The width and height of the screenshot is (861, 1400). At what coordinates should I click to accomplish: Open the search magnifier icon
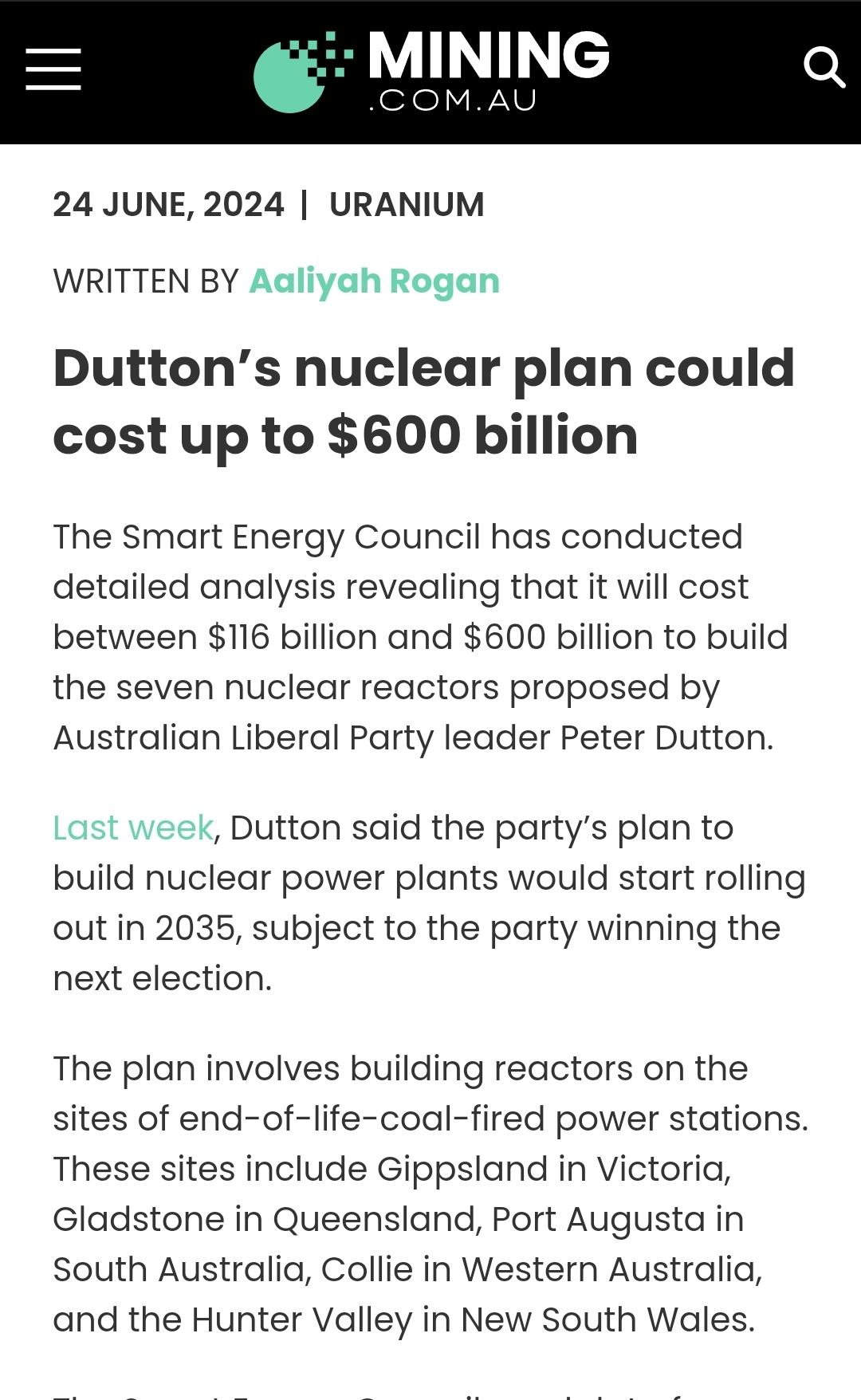(x=824, y=68)
